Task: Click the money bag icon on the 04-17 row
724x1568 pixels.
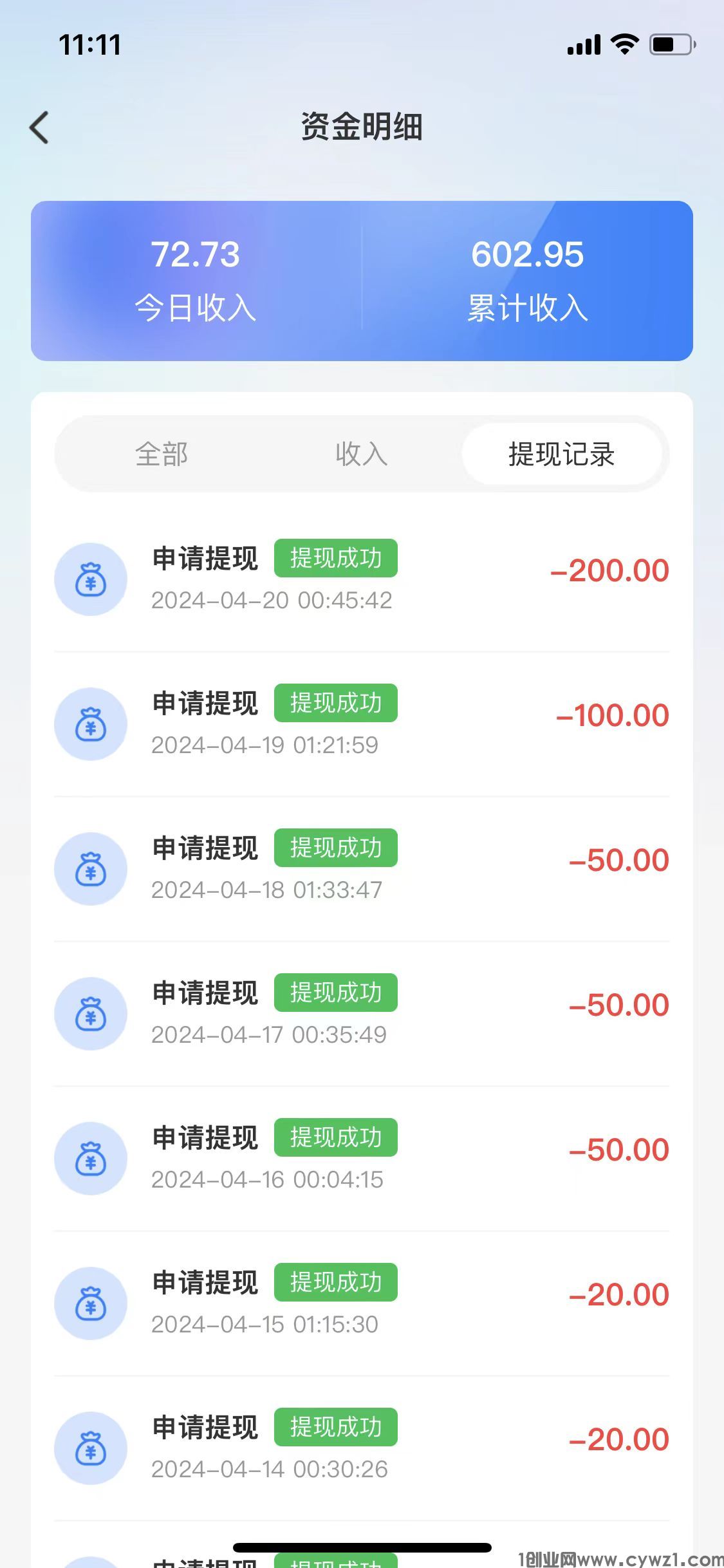Action: (x=91, y=1013)
